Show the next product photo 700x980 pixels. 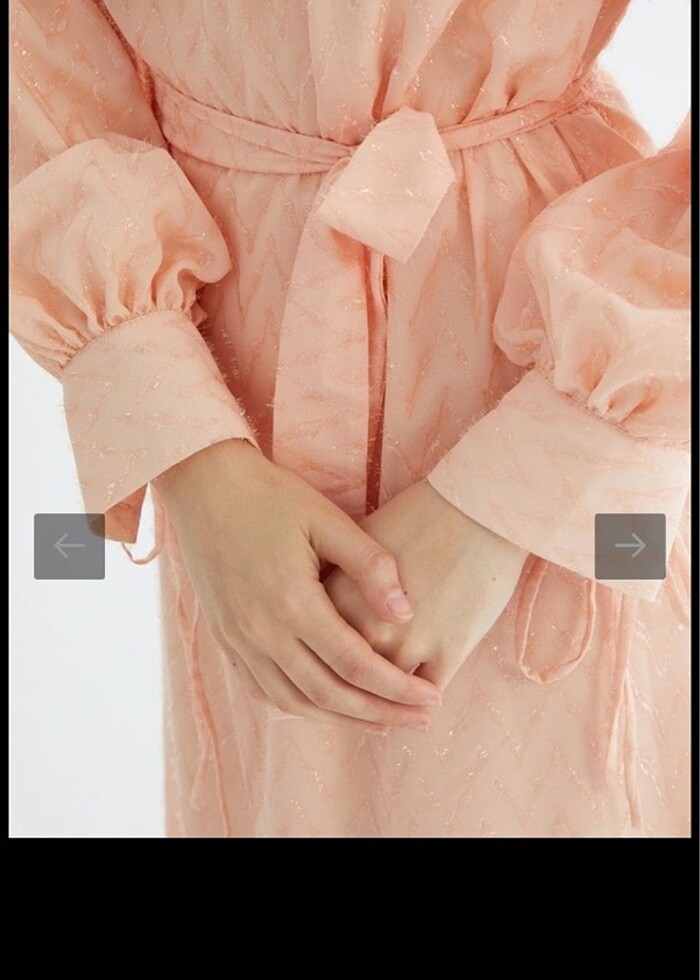(630, 546)
